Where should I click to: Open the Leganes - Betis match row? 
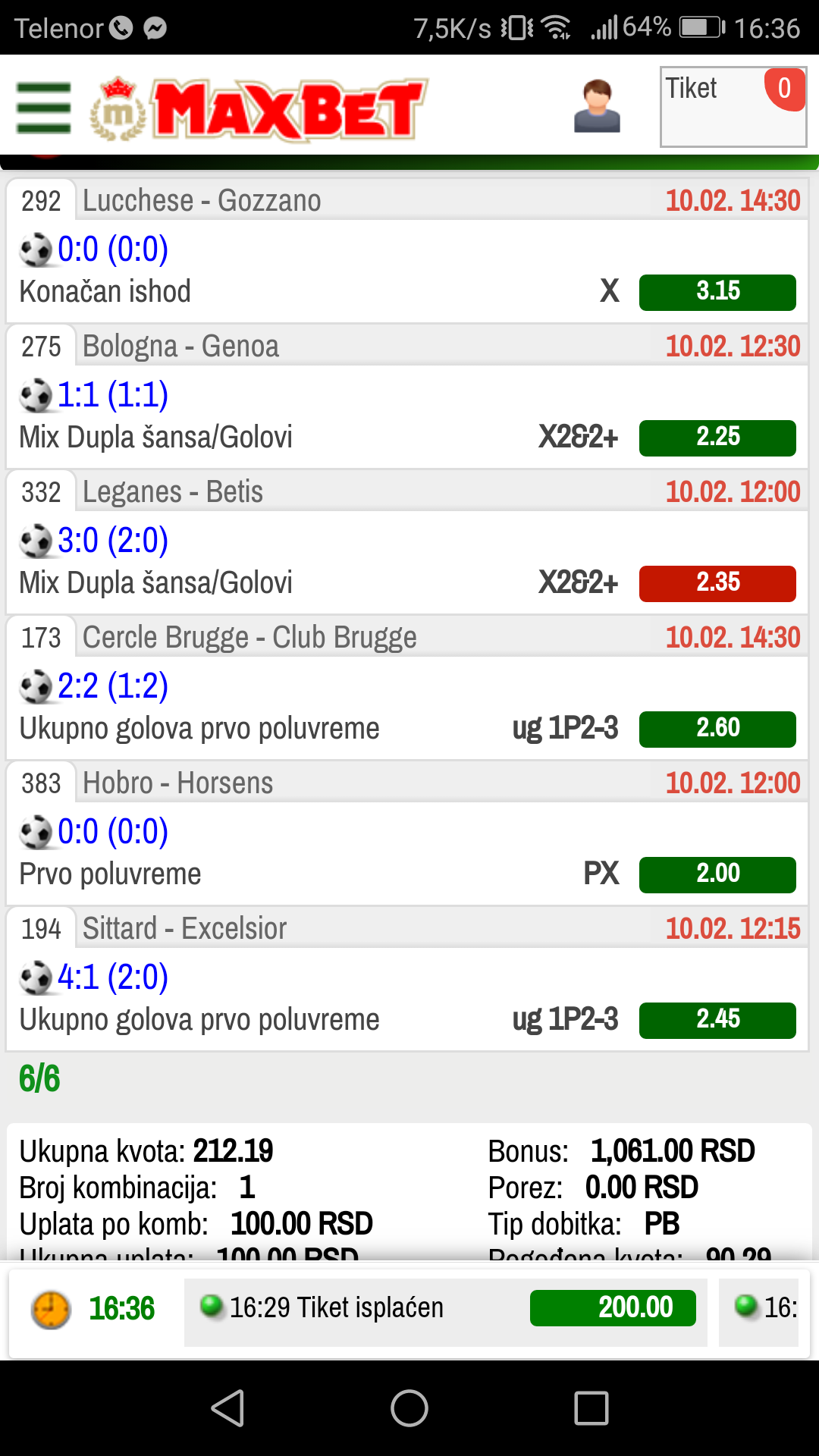click(408, 541)
